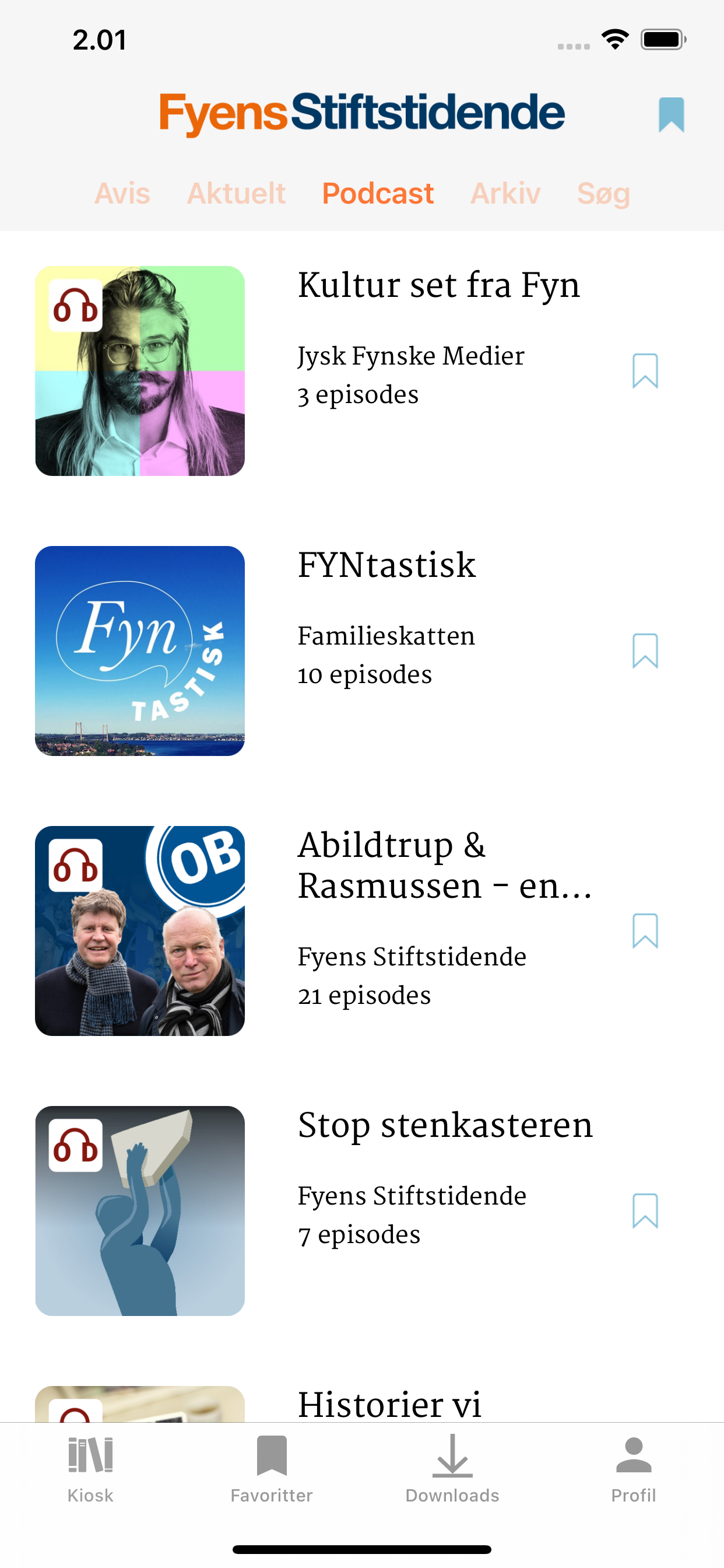
Task: Bookmark the Abildtrup & Rasmussen podcast
Action: pyautogui.click(x=645, y=930)
